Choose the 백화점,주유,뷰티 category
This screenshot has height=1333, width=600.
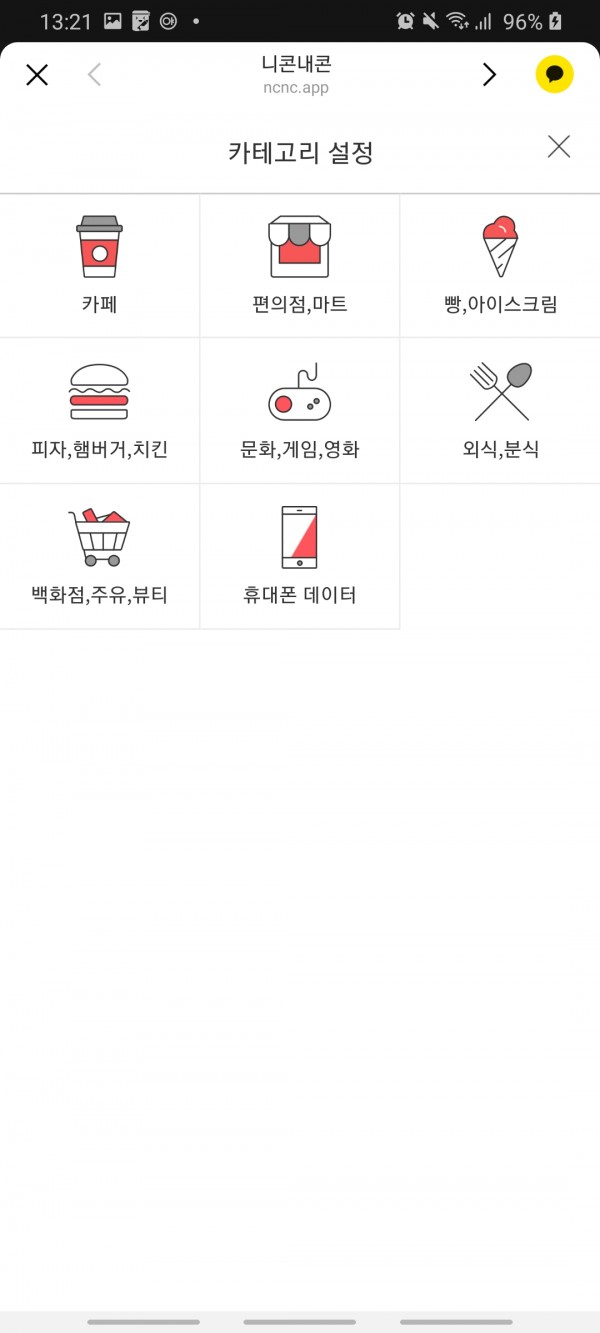pyautogui.click(x=100, y=556)
